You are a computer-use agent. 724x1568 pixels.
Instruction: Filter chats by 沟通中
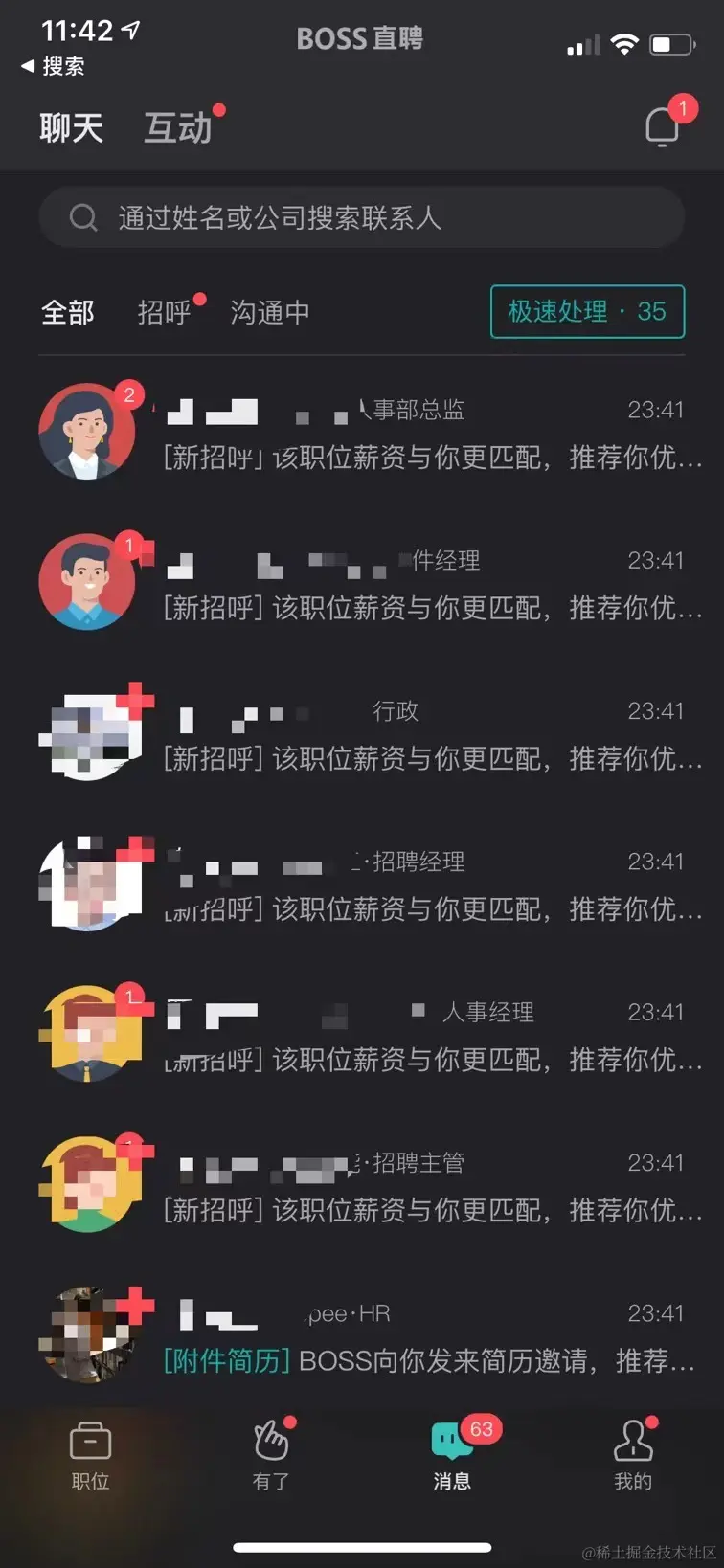point(269,312)
